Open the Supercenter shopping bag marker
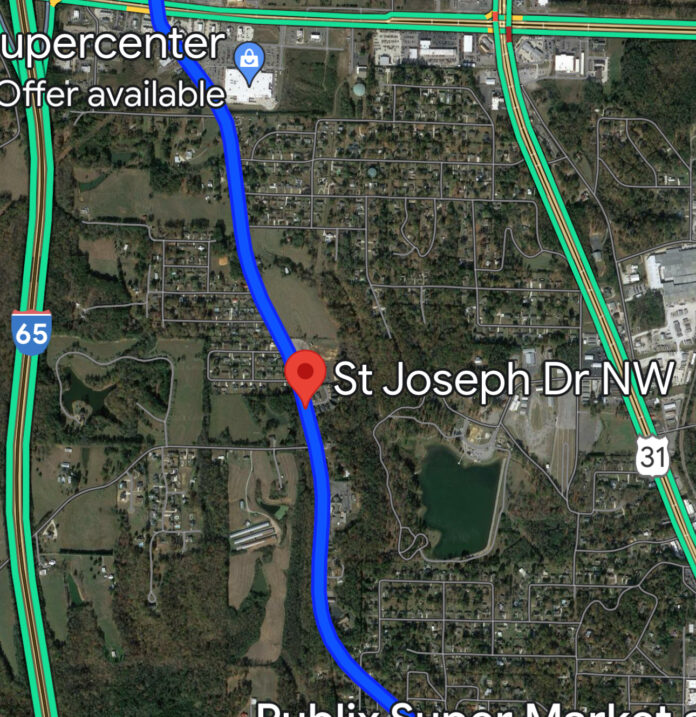 (246, 62)
